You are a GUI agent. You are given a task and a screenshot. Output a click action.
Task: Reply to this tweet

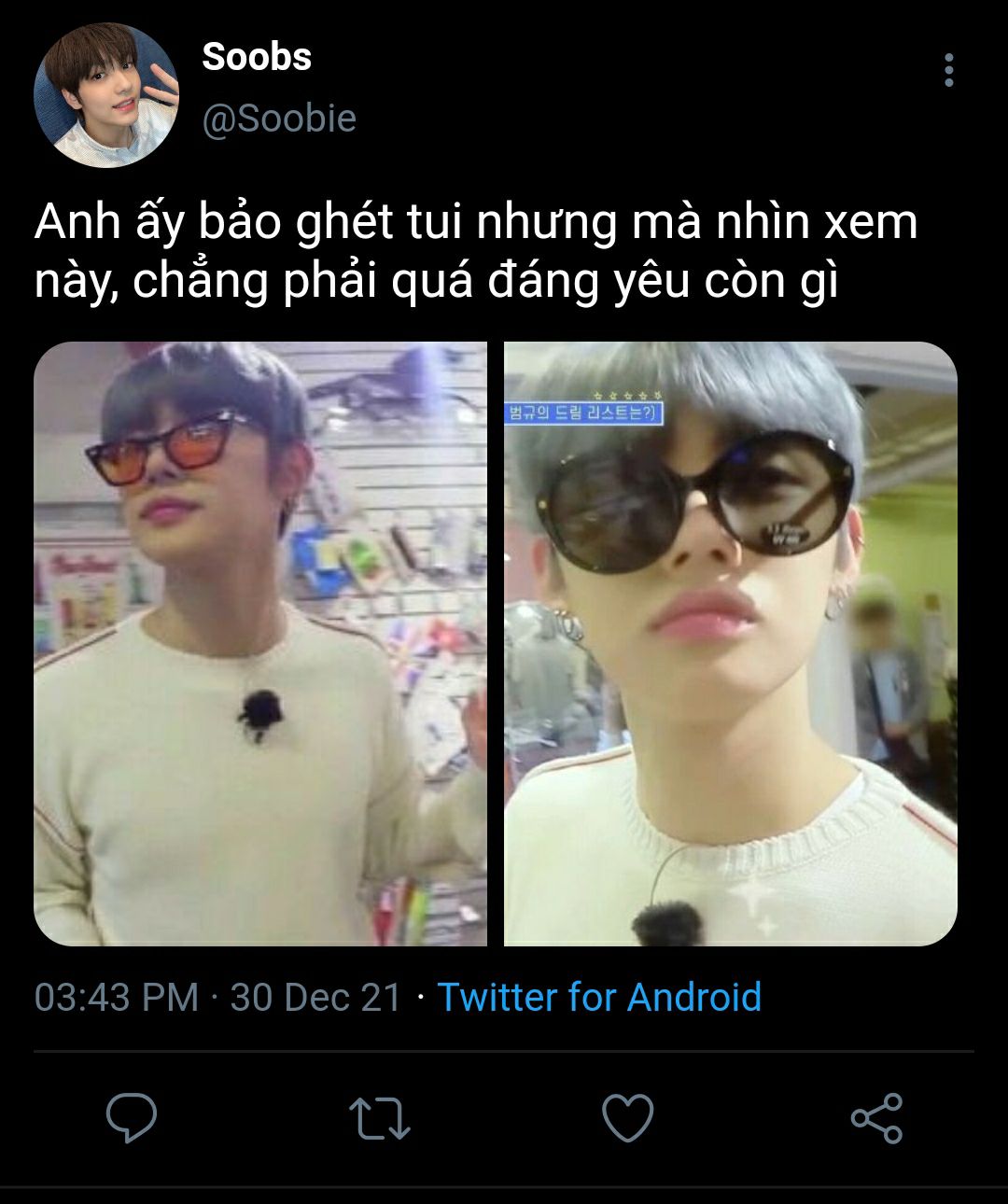[131, 1117]
